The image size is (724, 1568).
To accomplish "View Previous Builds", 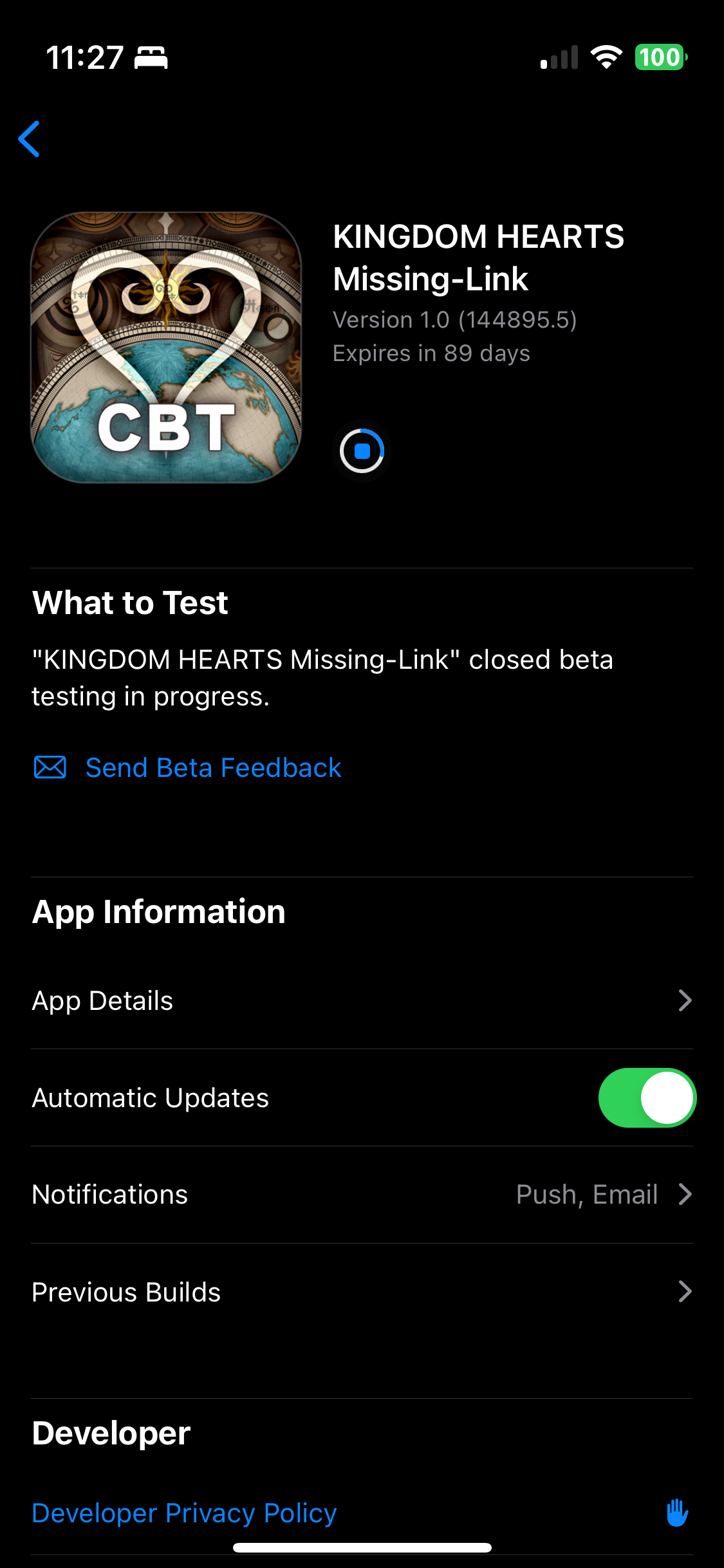I will (x=362, y=1292).
